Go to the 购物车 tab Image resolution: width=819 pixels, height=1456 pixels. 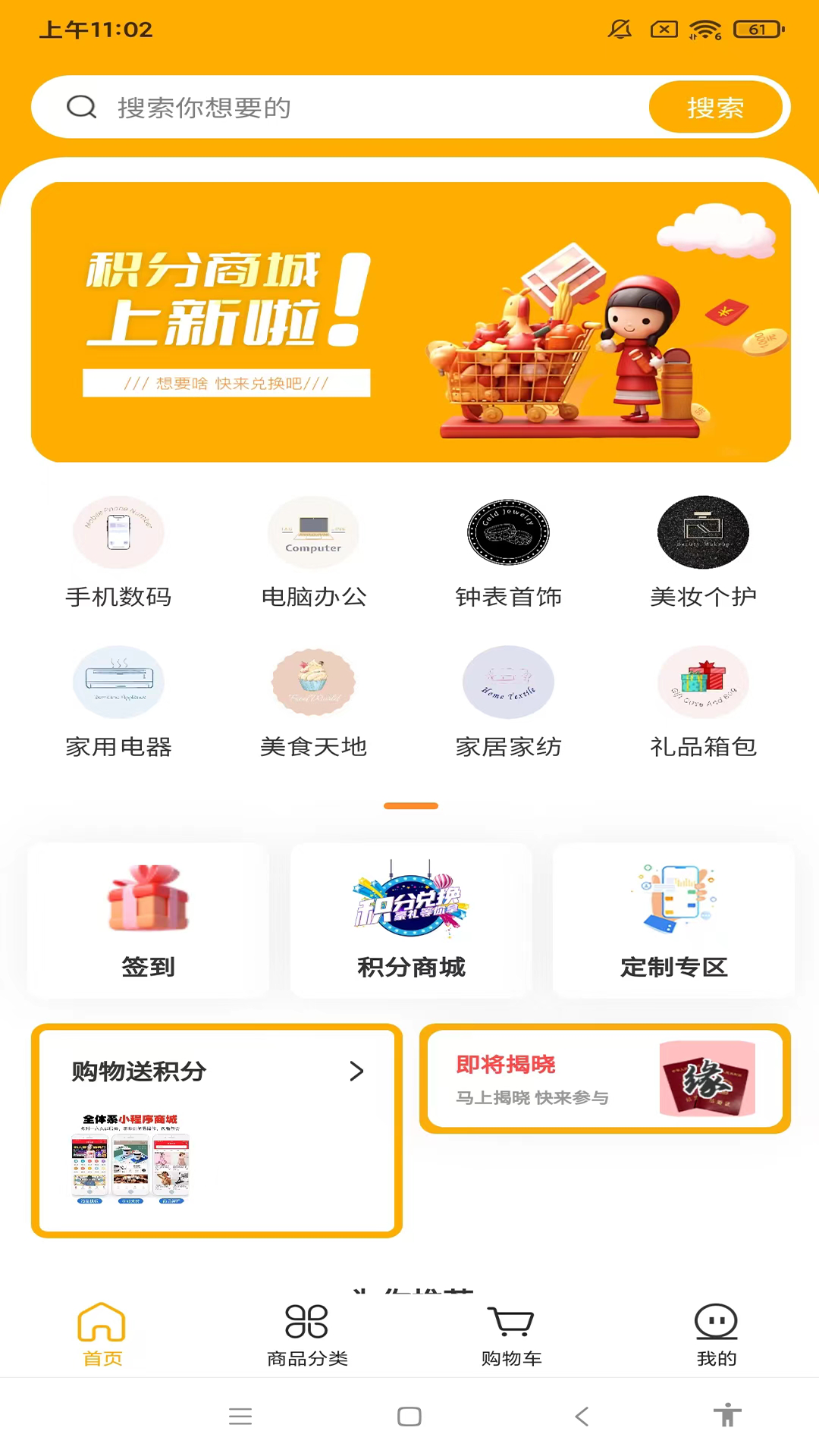[511, 1335]
